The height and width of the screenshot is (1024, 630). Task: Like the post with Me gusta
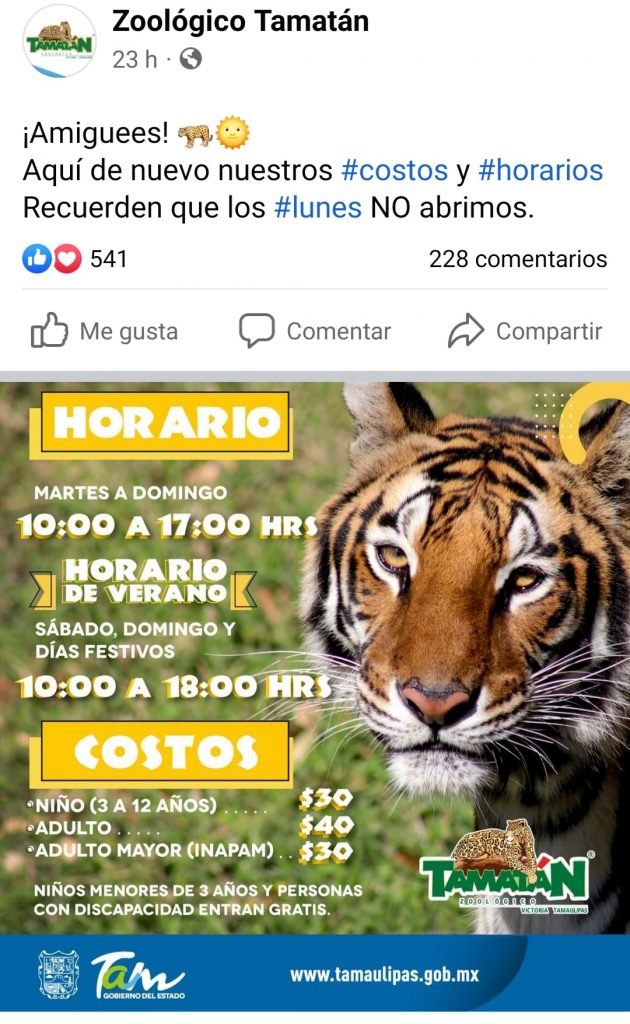pyautogui.click(x=105, y=331)
